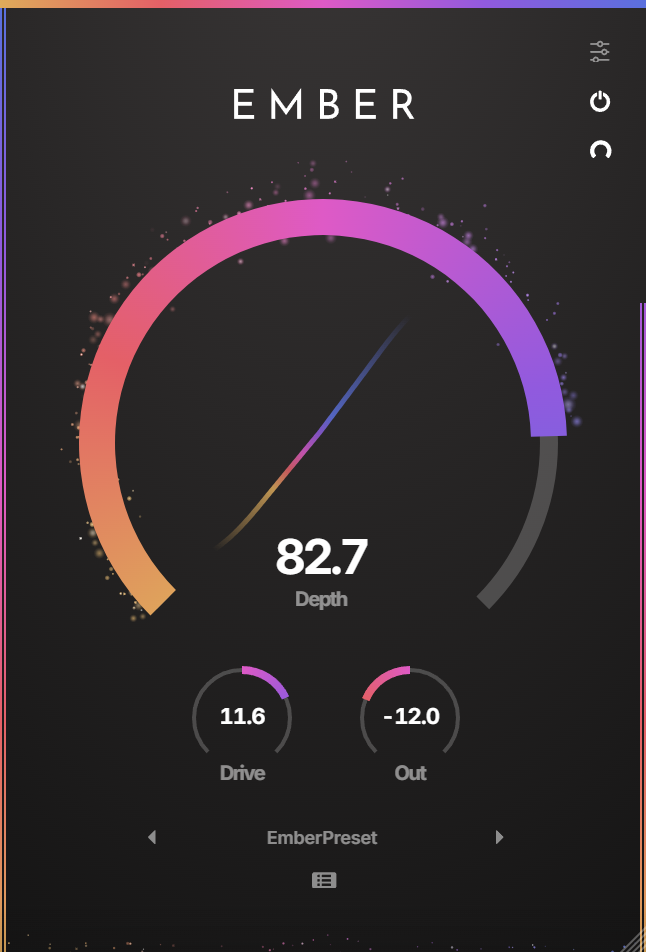Tap the Out knob

(410, 716)
